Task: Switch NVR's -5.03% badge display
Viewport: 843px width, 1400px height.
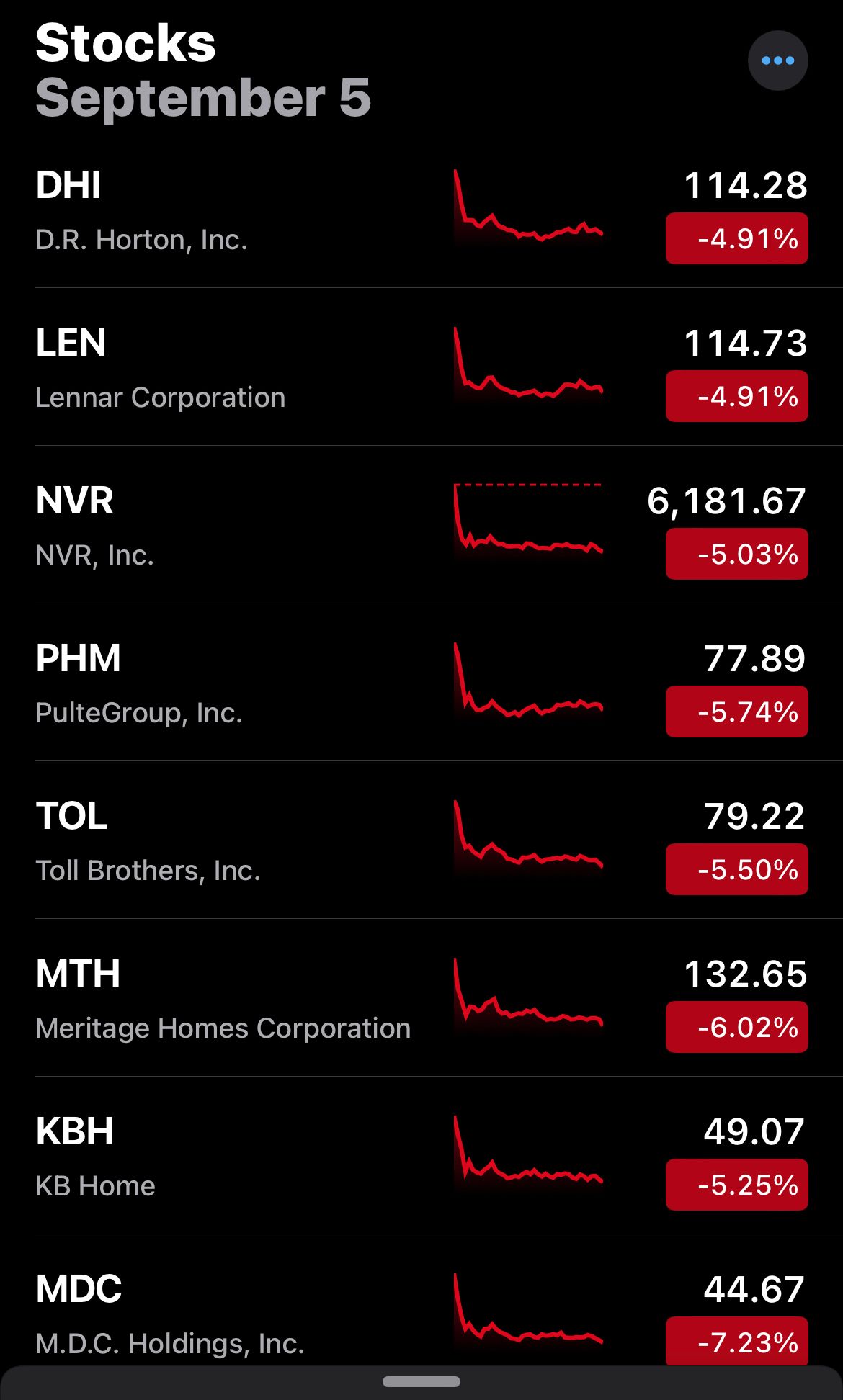Action: pos(736,554)
